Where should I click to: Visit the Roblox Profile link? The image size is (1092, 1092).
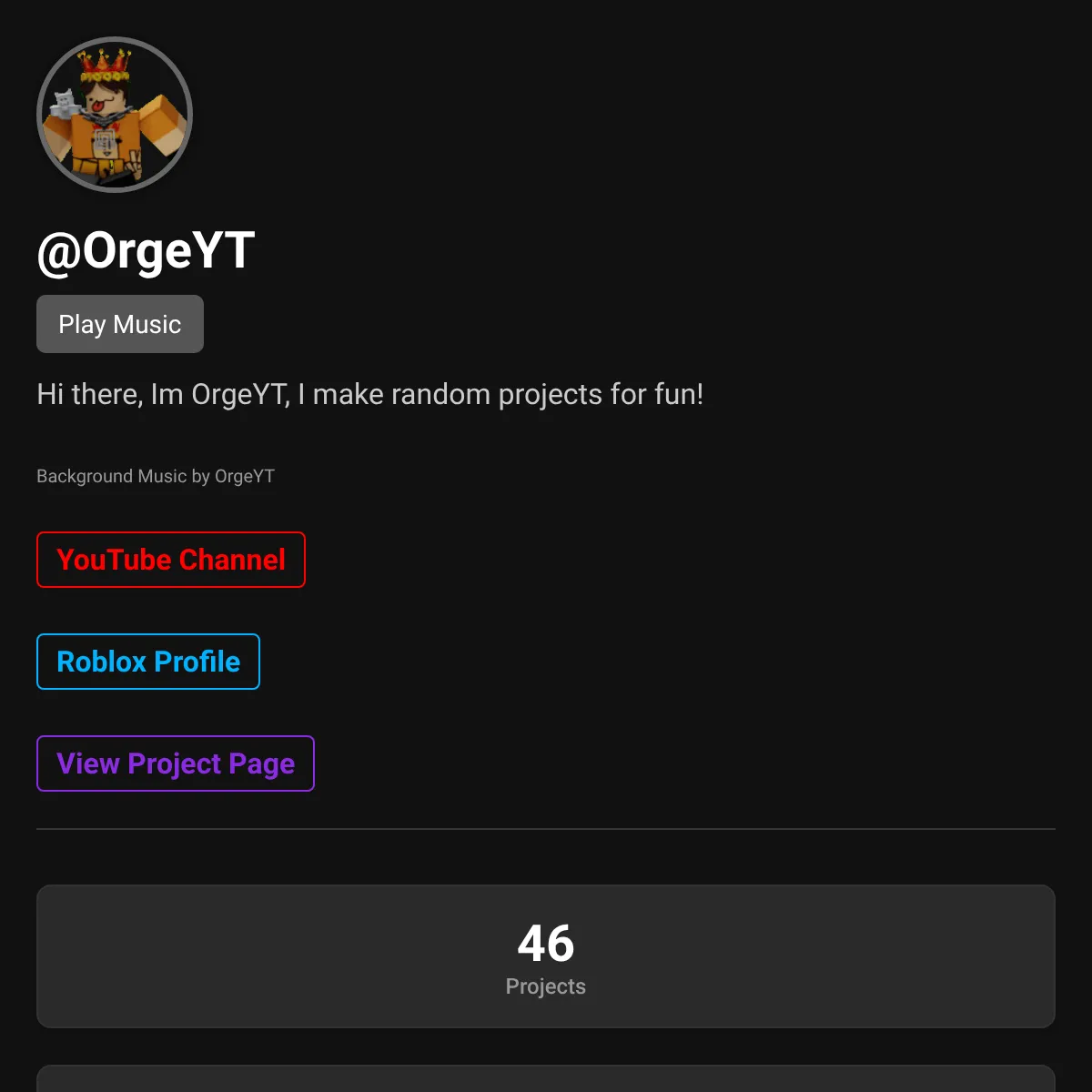click(148, 662)
